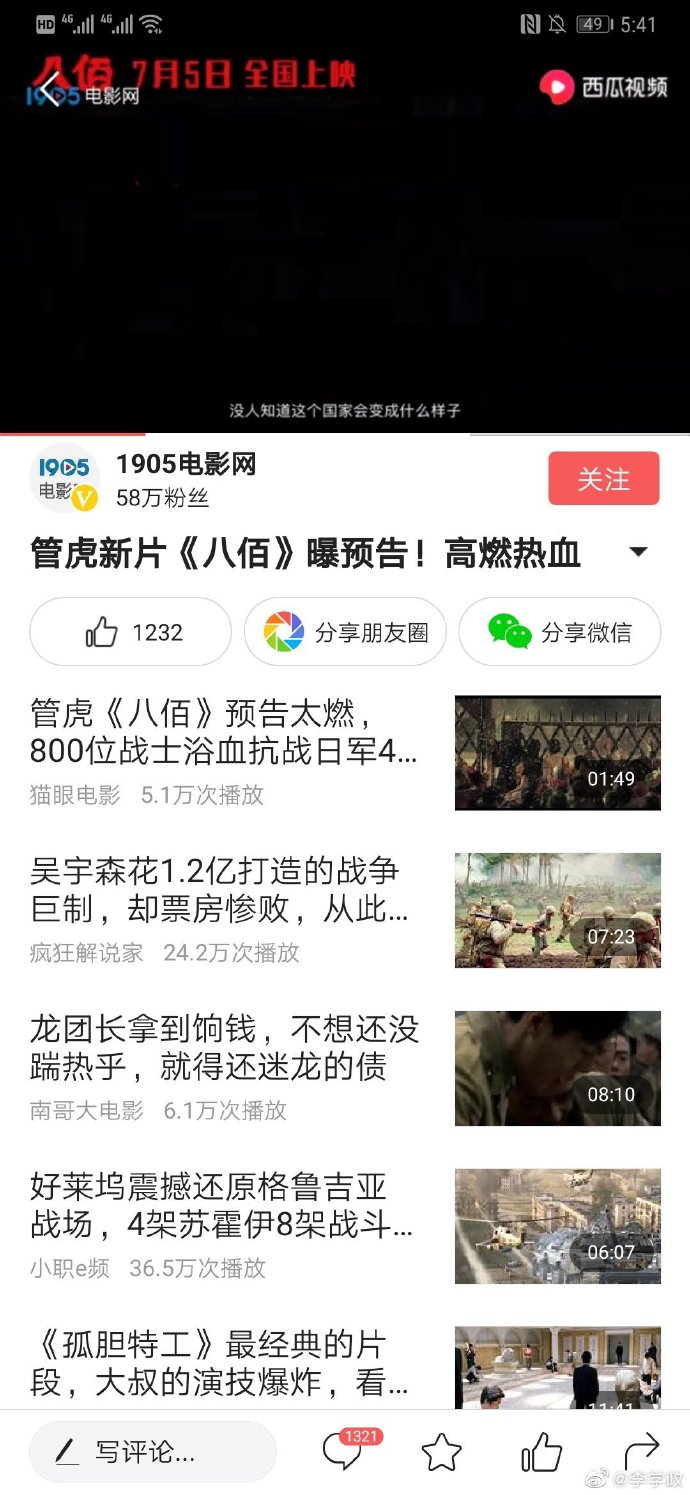
Task: Tap the 写评论 comment field
Action: (x=153, y=1452)
